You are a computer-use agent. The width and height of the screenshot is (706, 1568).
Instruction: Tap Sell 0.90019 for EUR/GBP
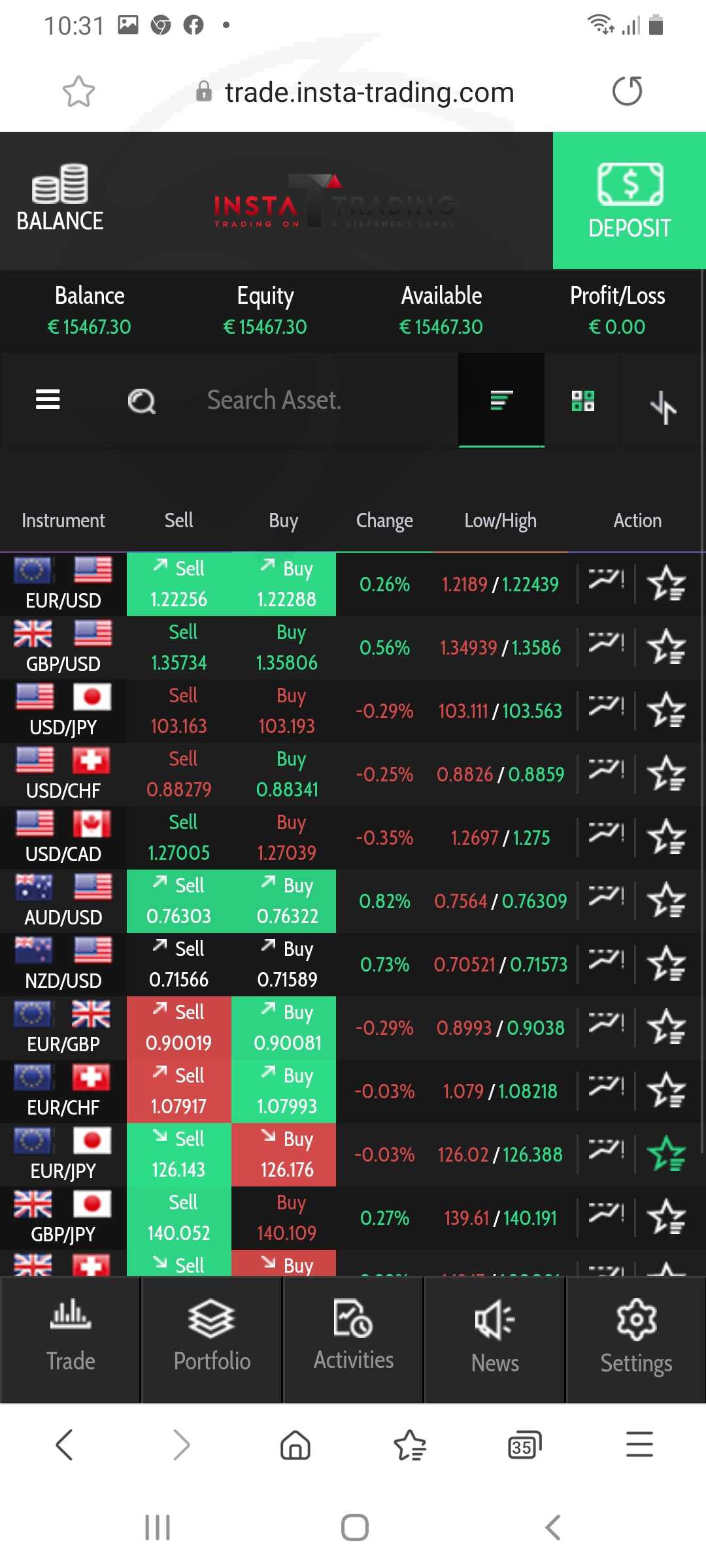coord(179,1028)
